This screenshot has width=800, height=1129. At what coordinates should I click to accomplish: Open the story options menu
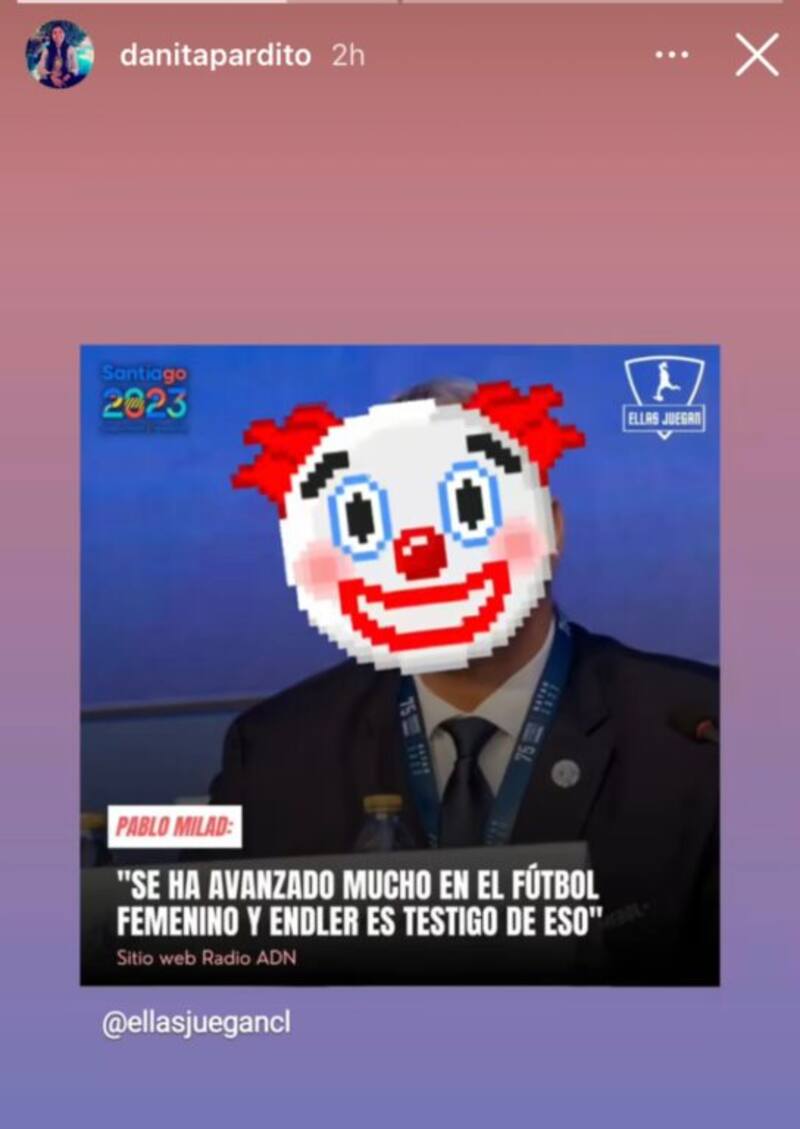(672, 56)
